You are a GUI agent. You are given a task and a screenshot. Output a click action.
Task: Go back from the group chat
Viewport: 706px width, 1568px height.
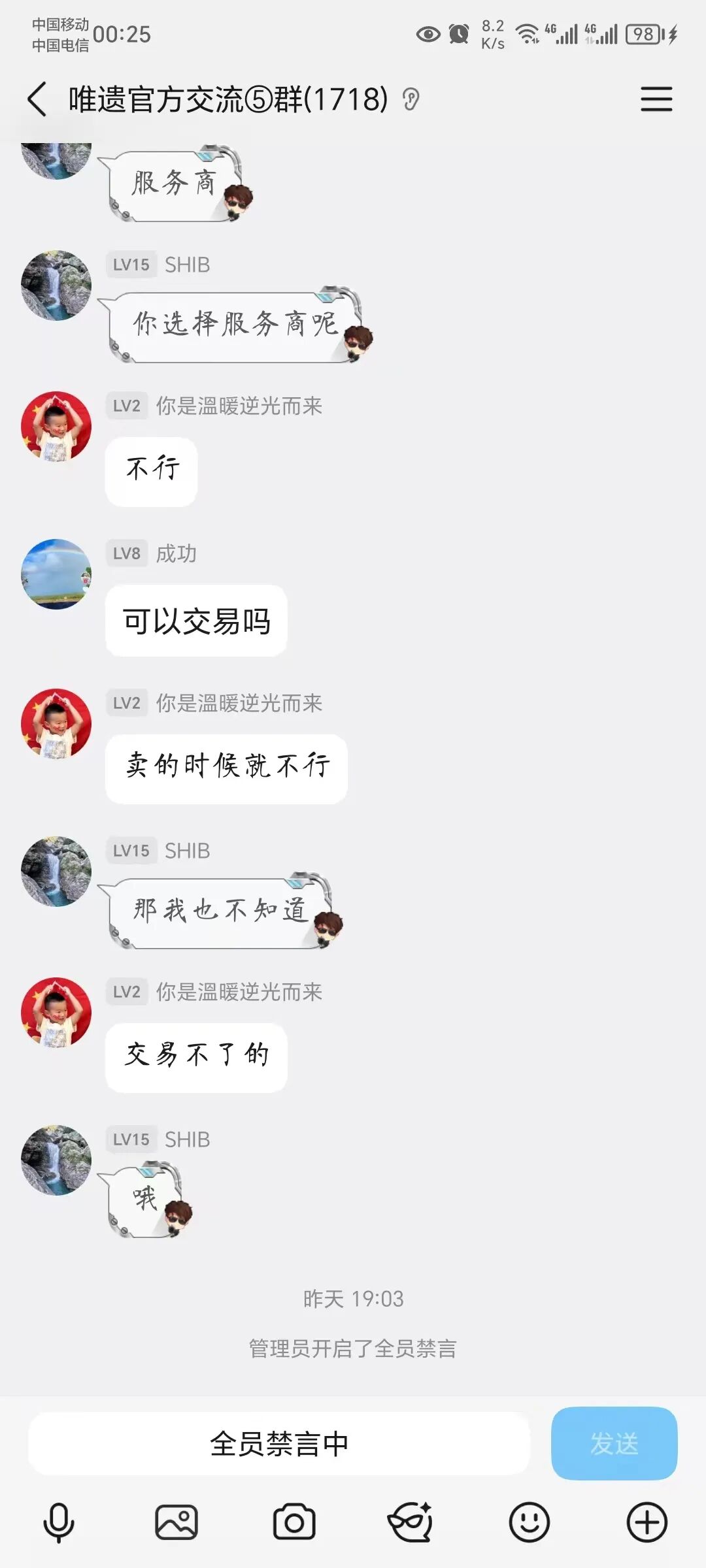point(37,99)
